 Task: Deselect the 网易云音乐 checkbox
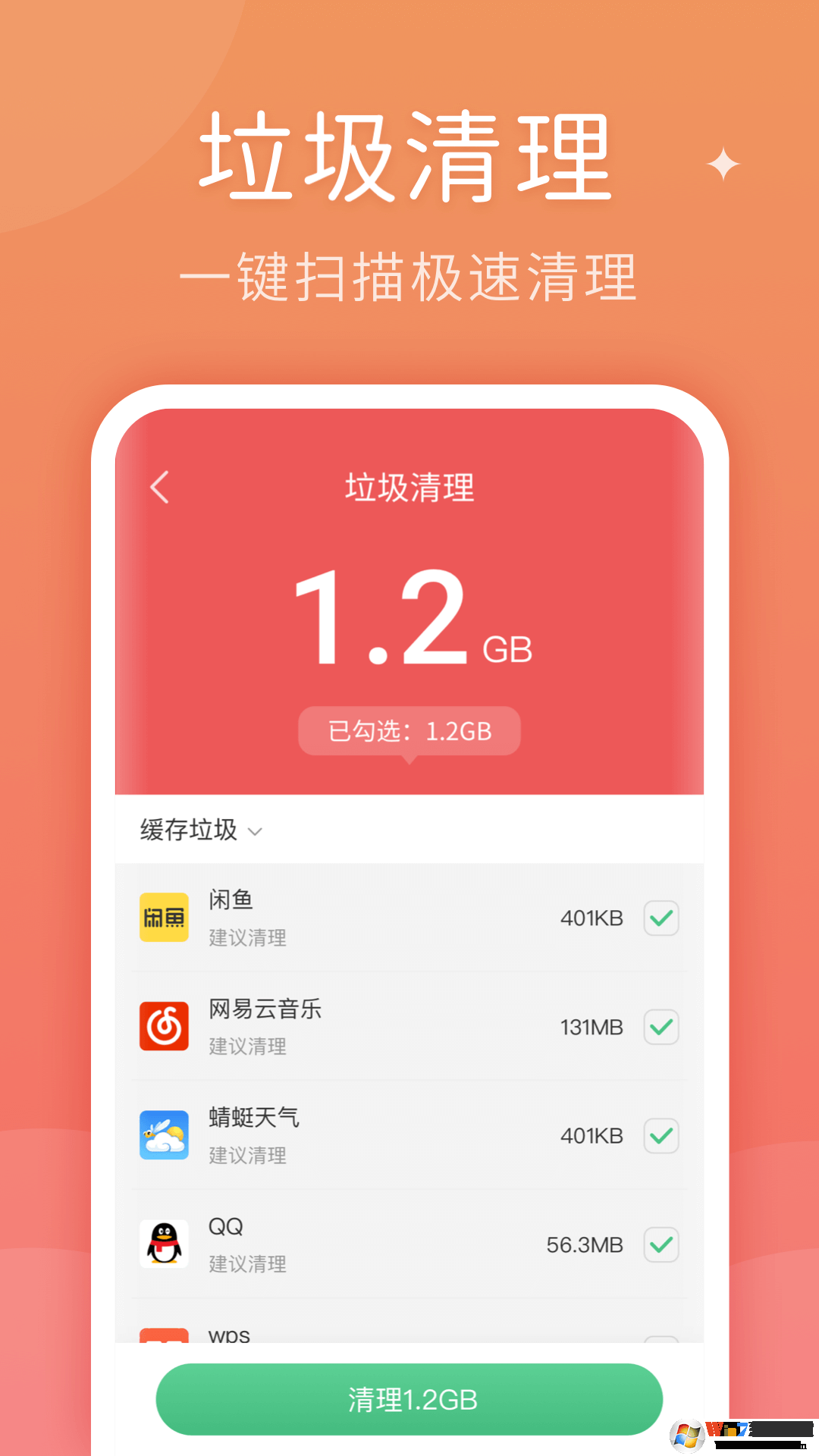point(661,1028)
